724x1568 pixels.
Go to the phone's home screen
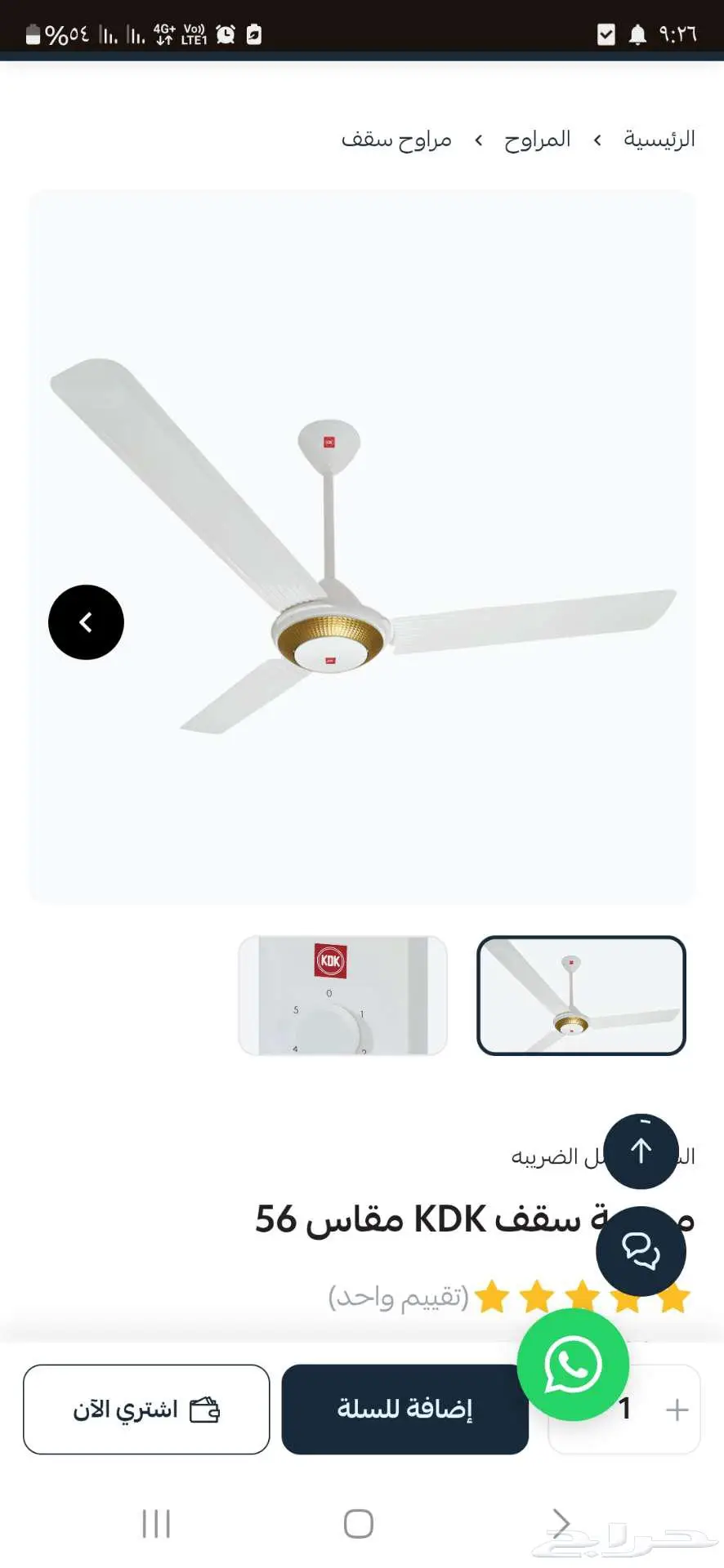coord(358,1523)
